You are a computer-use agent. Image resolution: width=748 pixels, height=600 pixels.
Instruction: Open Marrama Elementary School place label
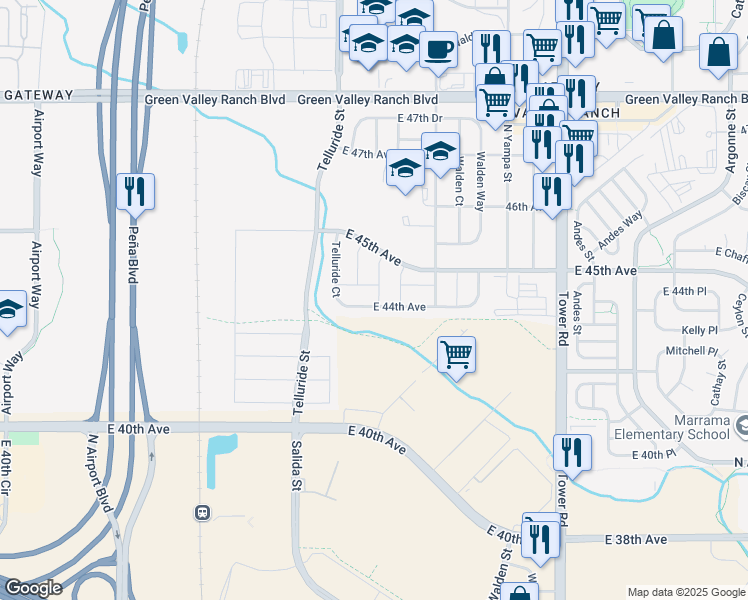672,427
